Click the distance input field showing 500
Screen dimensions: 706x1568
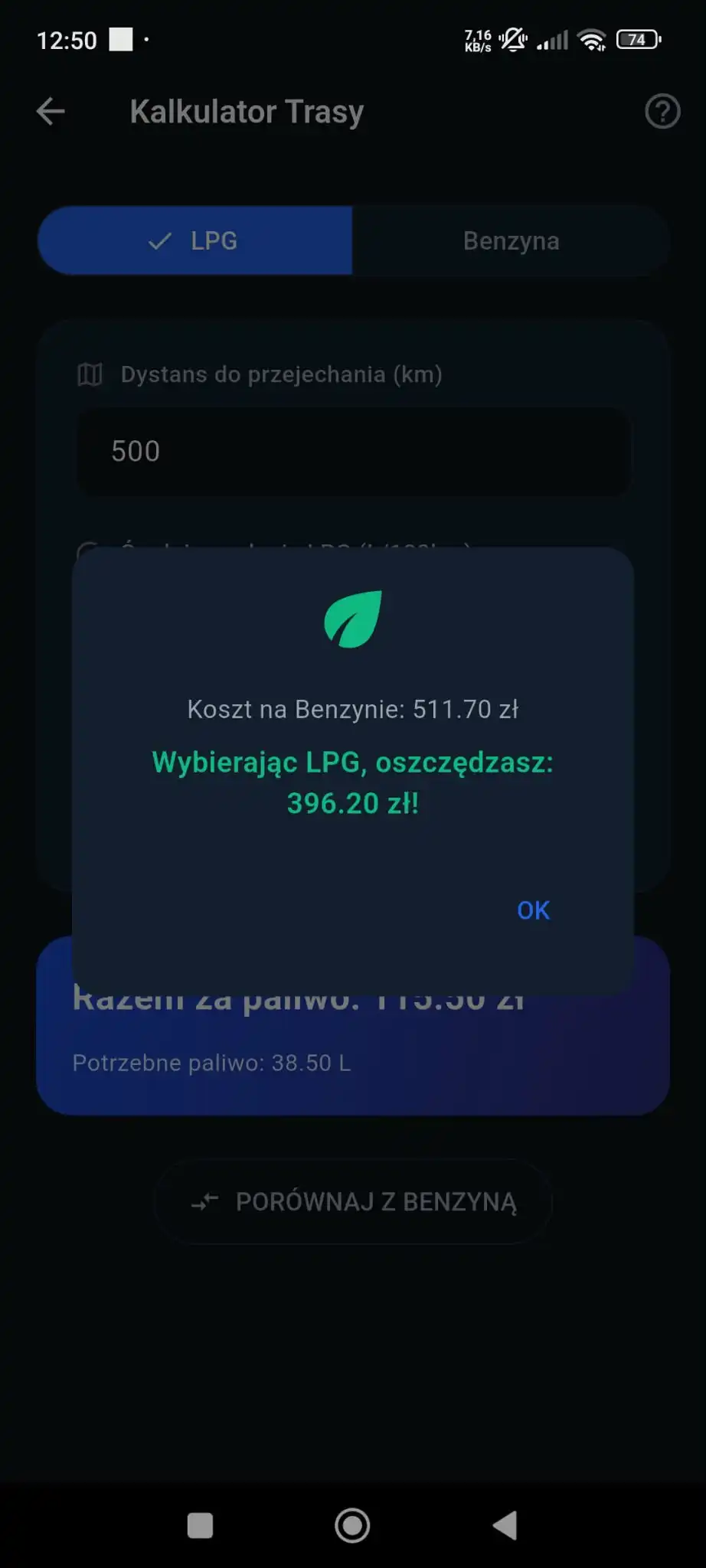(x=352, y=452)
